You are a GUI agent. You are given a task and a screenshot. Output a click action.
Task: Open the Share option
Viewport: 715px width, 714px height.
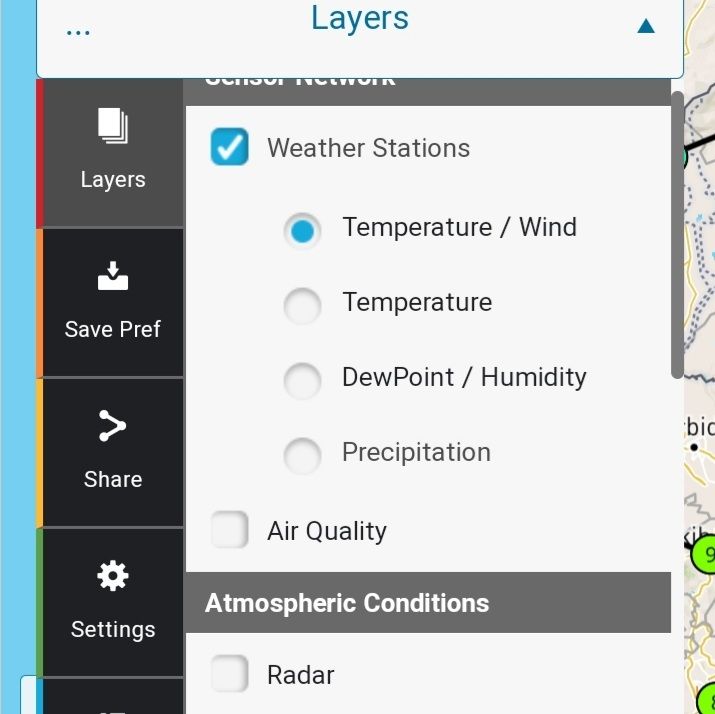click(x=112, y=452)
